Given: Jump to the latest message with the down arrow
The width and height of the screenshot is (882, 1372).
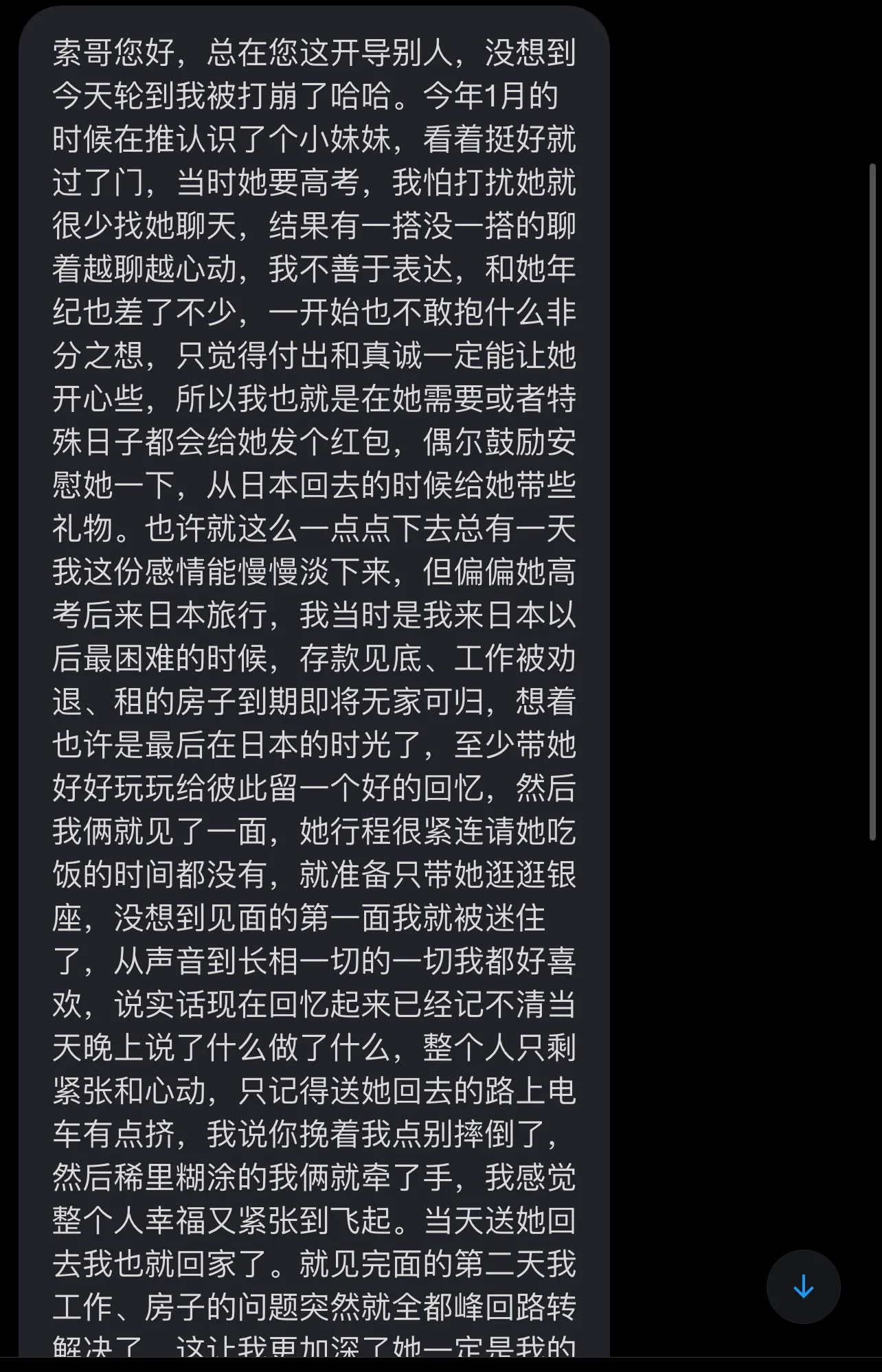Looking at the screenshot, I should (x=803, y=1287).
